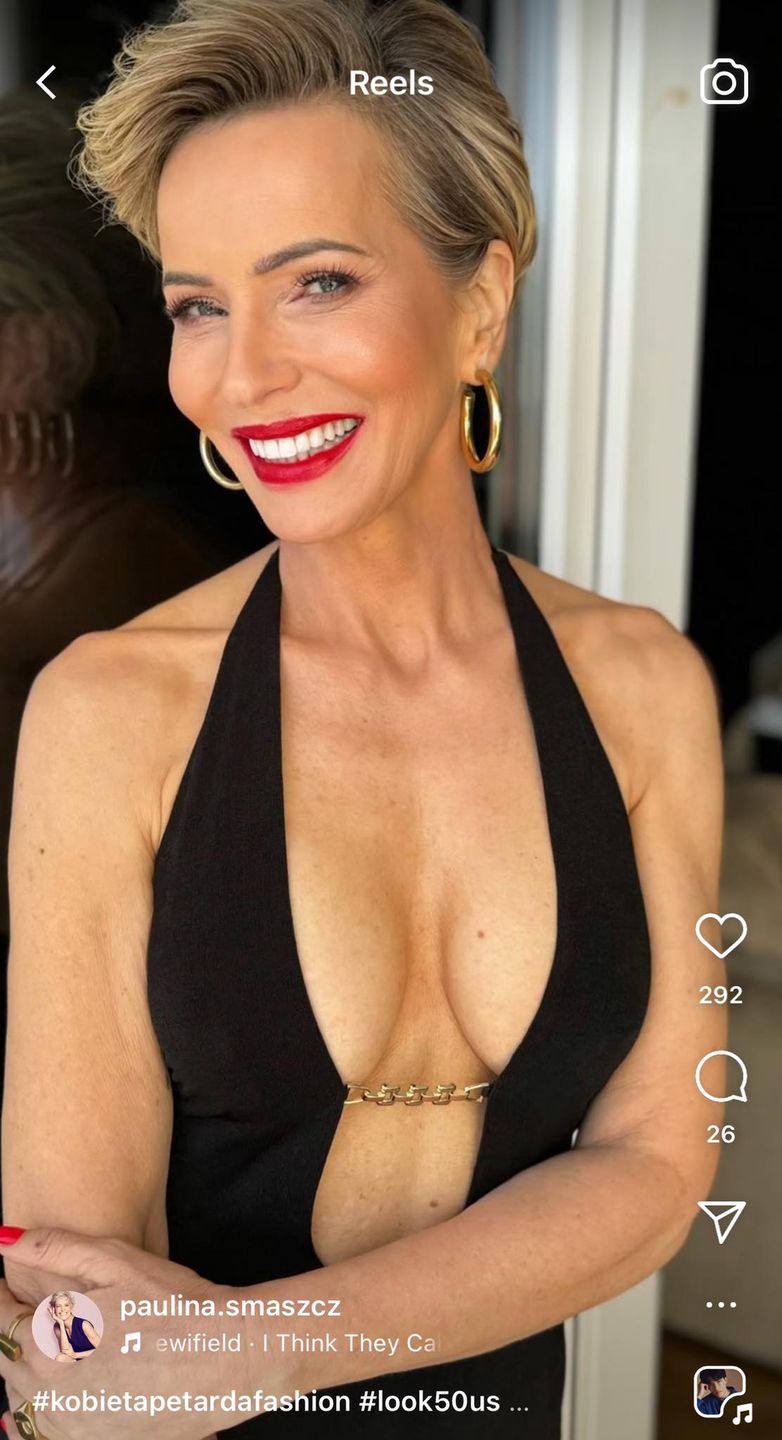Share this reel via the paper plane icon
This screenshot has width=782, height=1440.
pos(721,1221)
